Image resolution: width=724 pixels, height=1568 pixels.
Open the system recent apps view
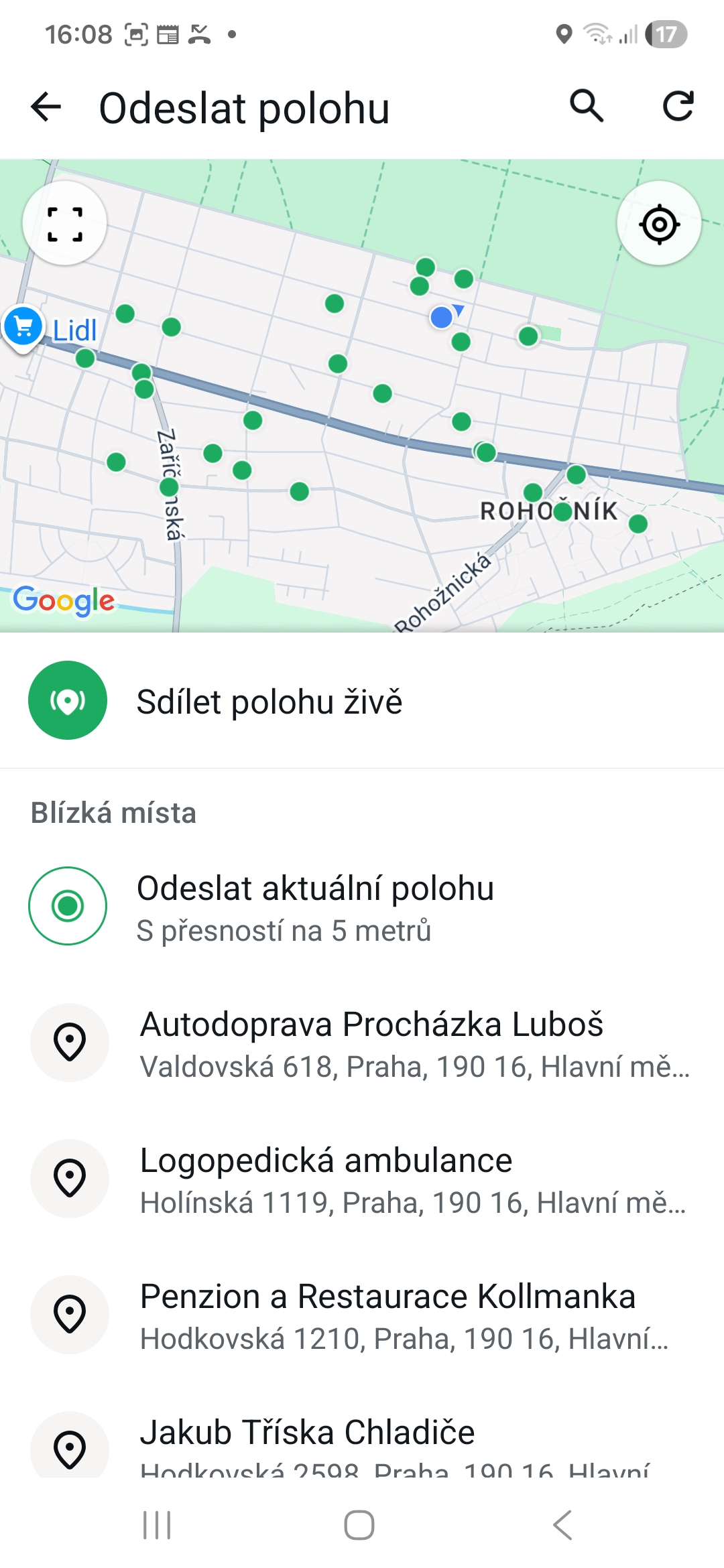point(157,1526)
